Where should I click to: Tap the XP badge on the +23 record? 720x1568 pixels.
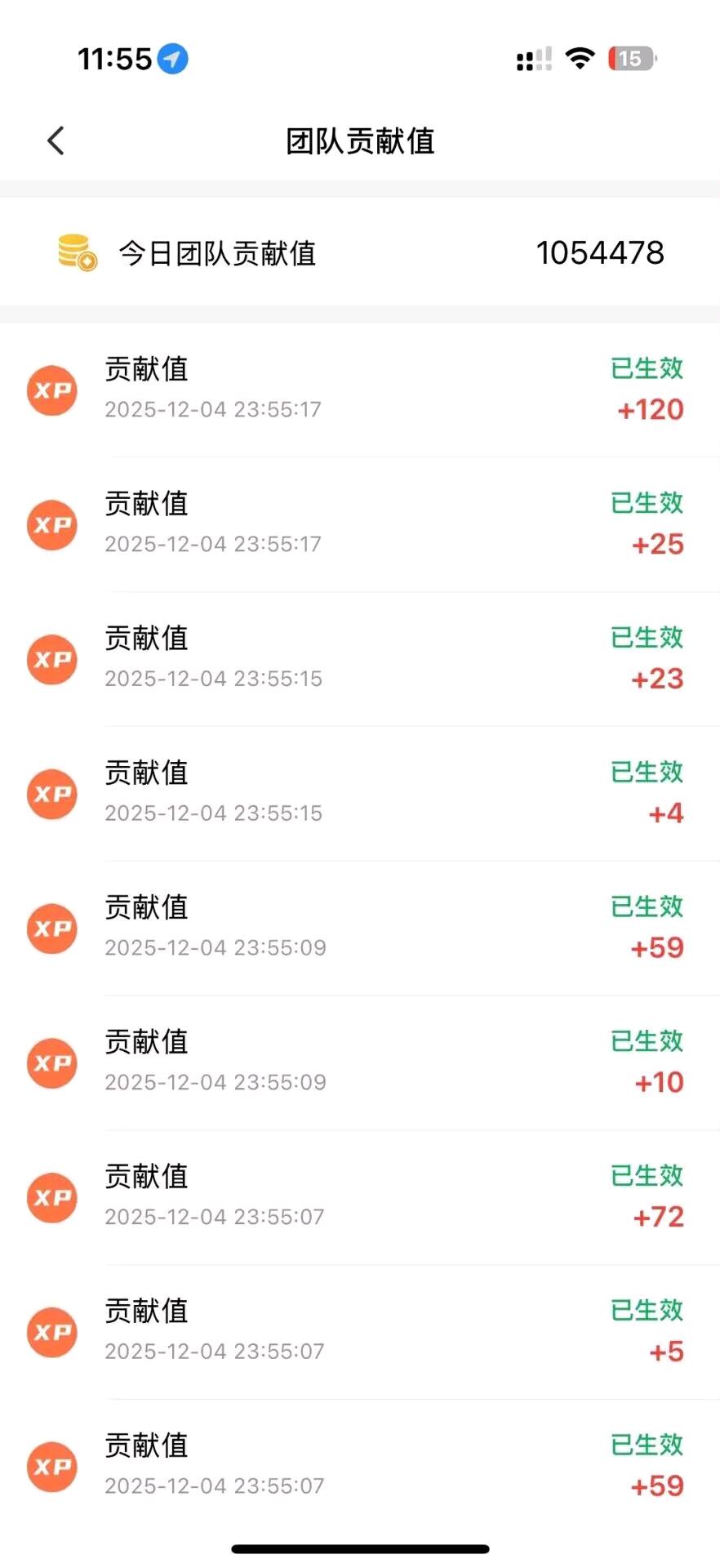click(x=51, y=660)
